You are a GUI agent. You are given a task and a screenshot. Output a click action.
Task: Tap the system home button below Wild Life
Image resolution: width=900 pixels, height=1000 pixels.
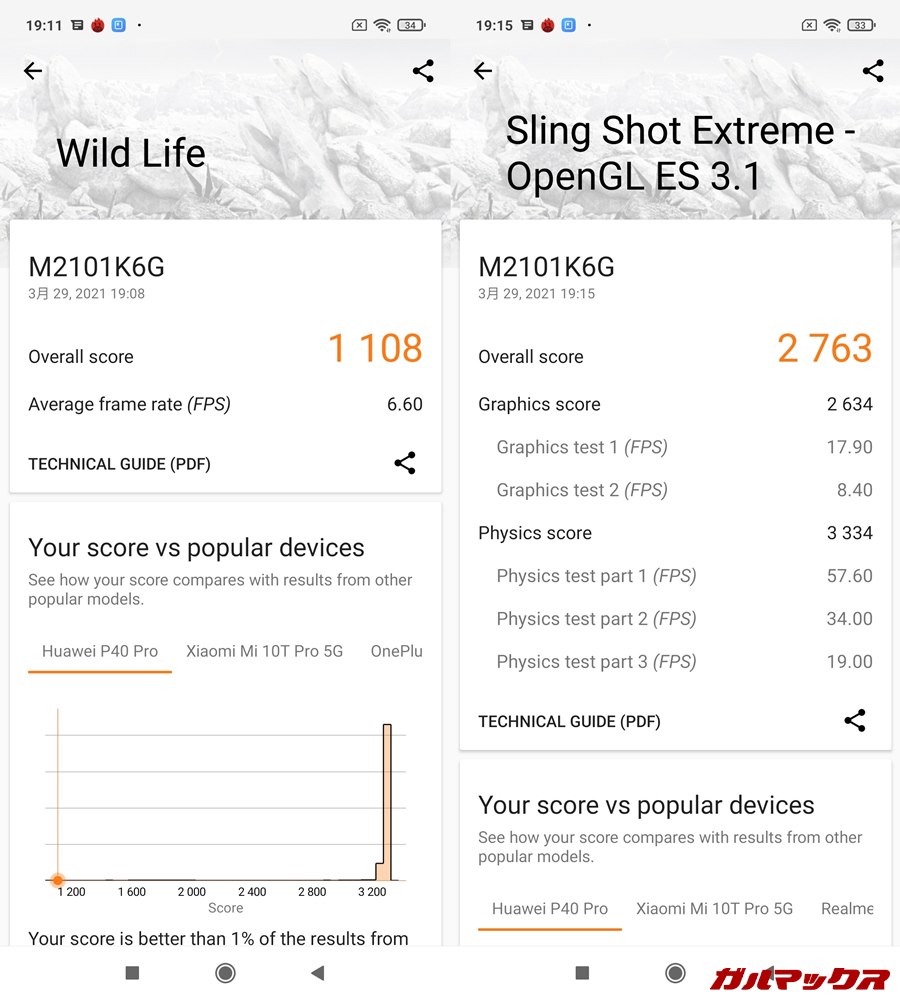click(x=225, y=973)
